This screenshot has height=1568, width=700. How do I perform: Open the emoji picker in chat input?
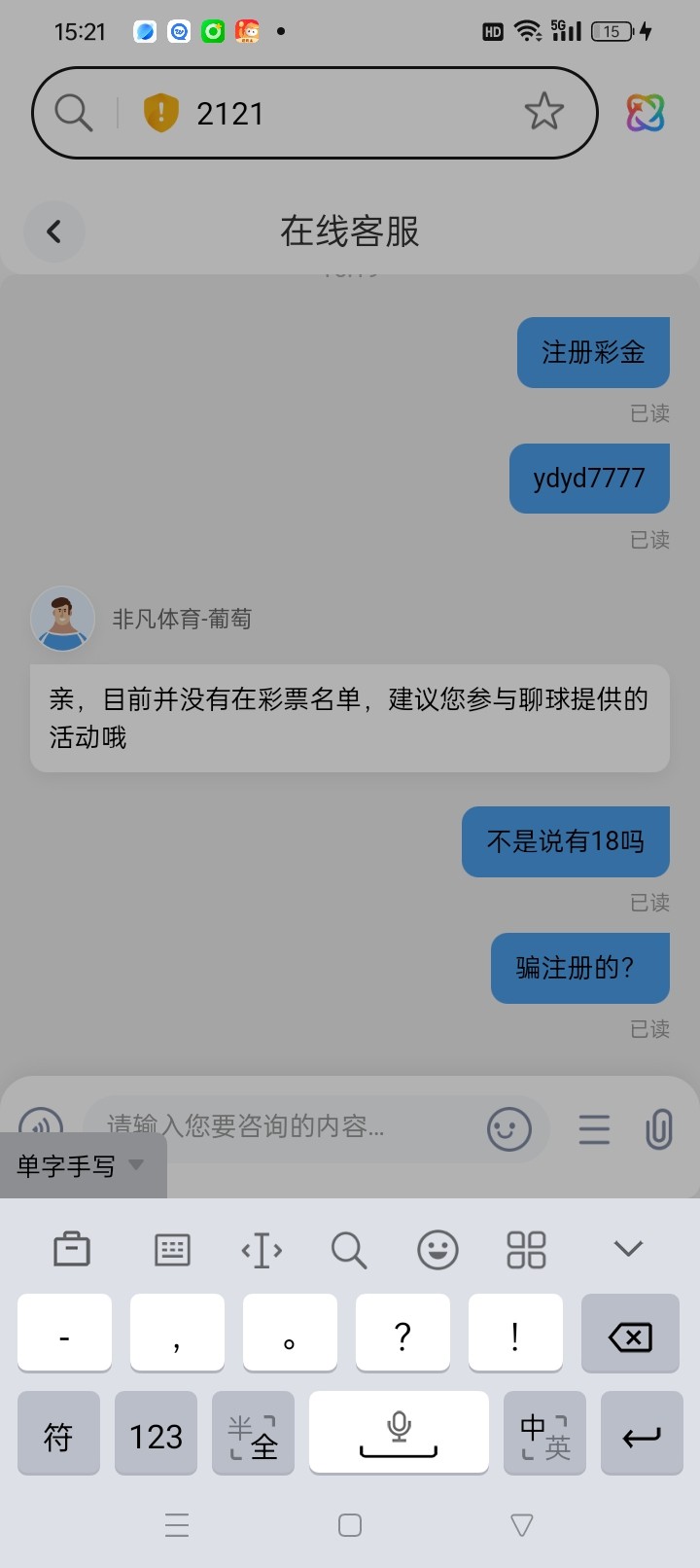(509, 1128)
